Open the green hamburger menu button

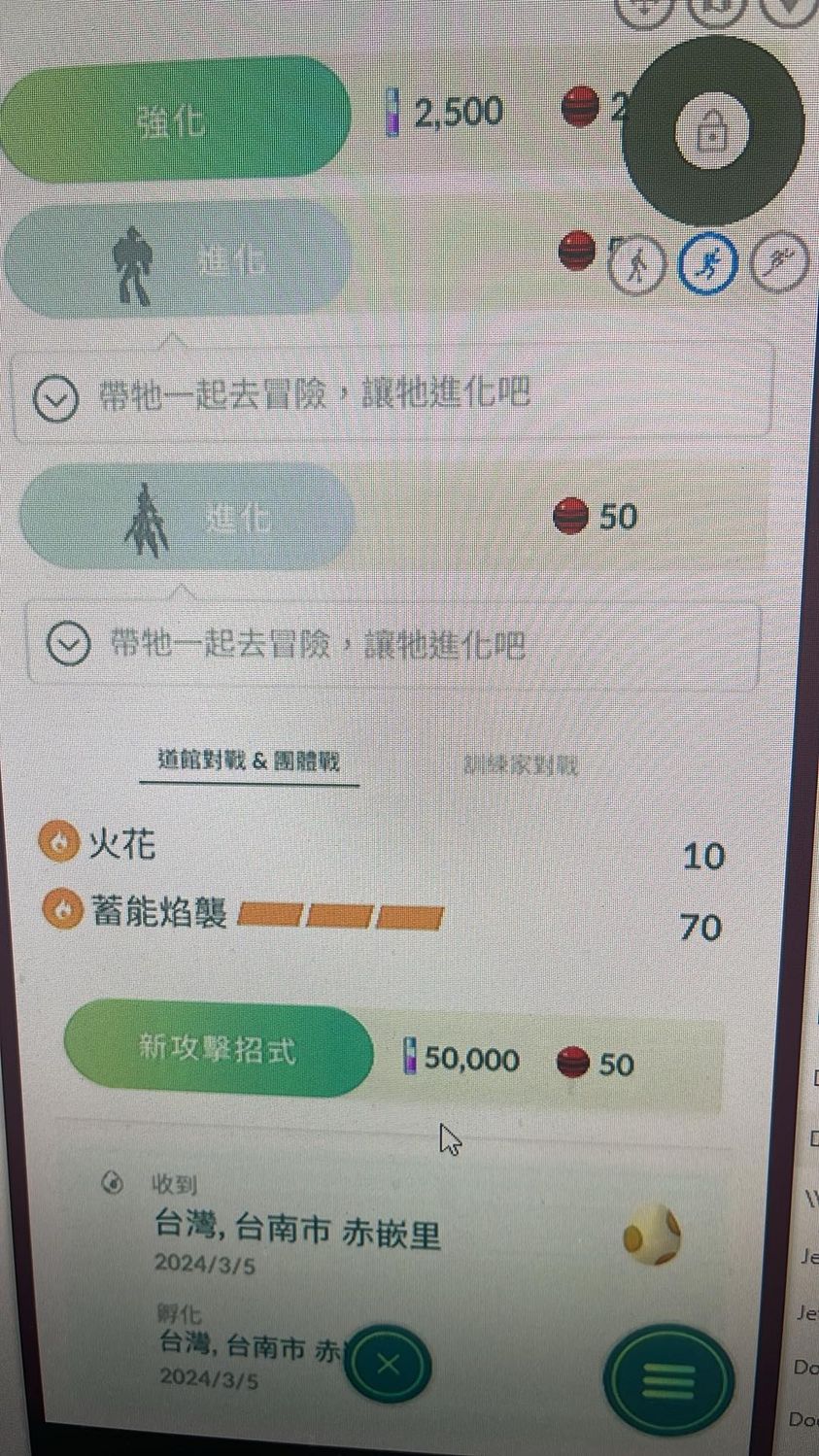tap(667, 1377)
